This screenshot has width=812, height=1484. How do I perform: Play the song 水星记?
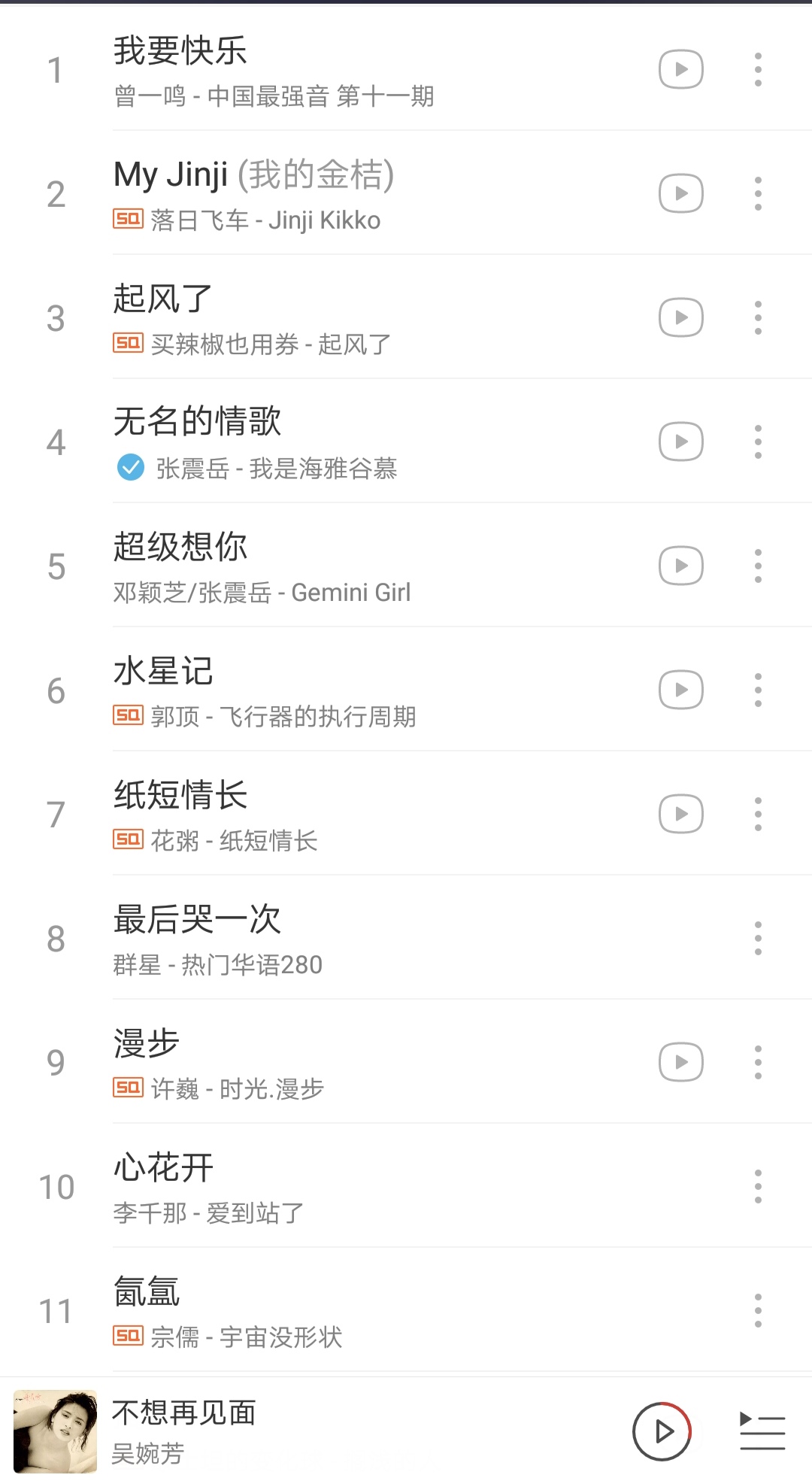point(301,690)
